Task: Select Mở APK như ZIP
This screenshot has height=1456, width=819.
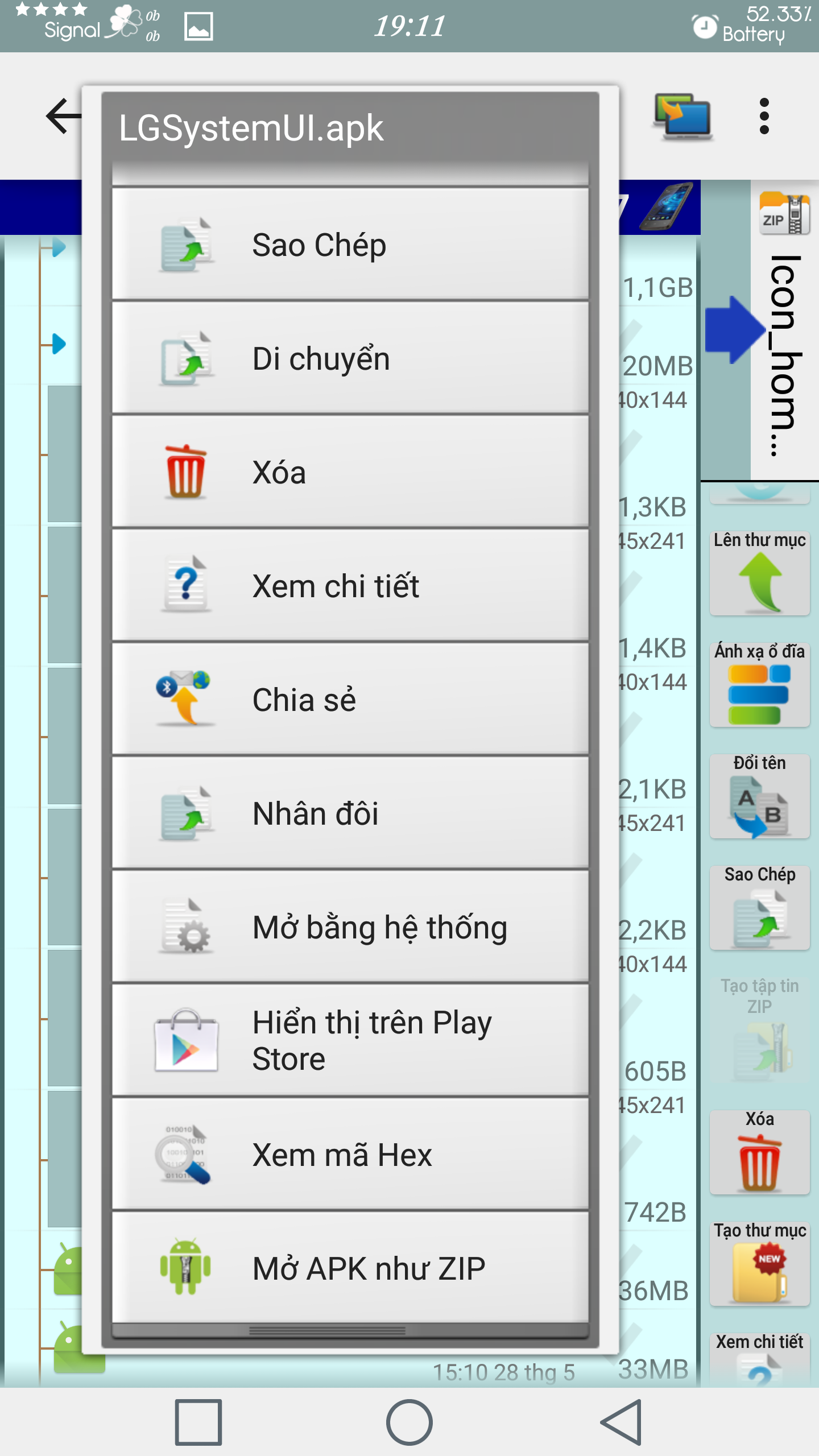Action: (350, 1268)
